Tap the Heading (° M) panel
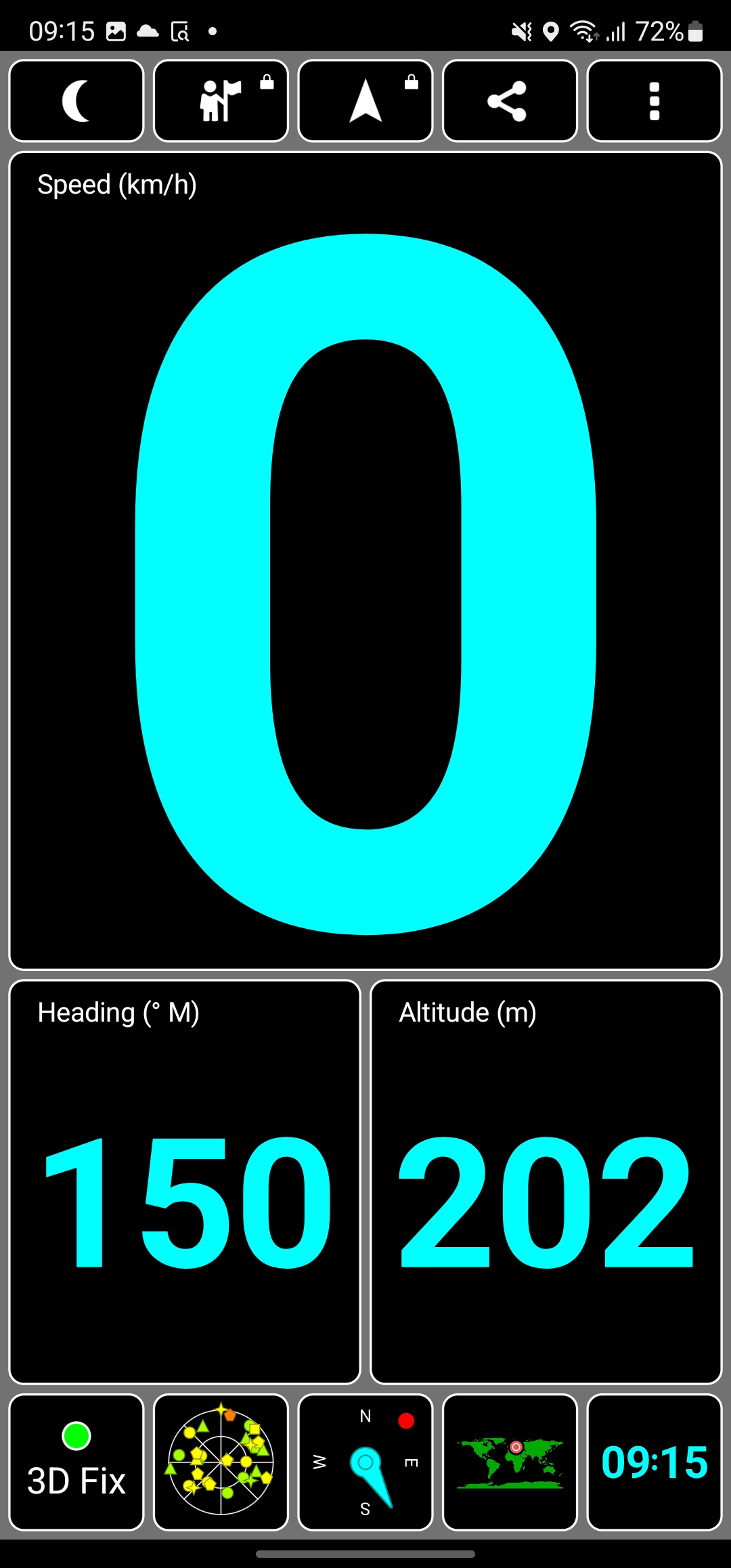Screen dimensions: 731x1568 click(185, 1181)
